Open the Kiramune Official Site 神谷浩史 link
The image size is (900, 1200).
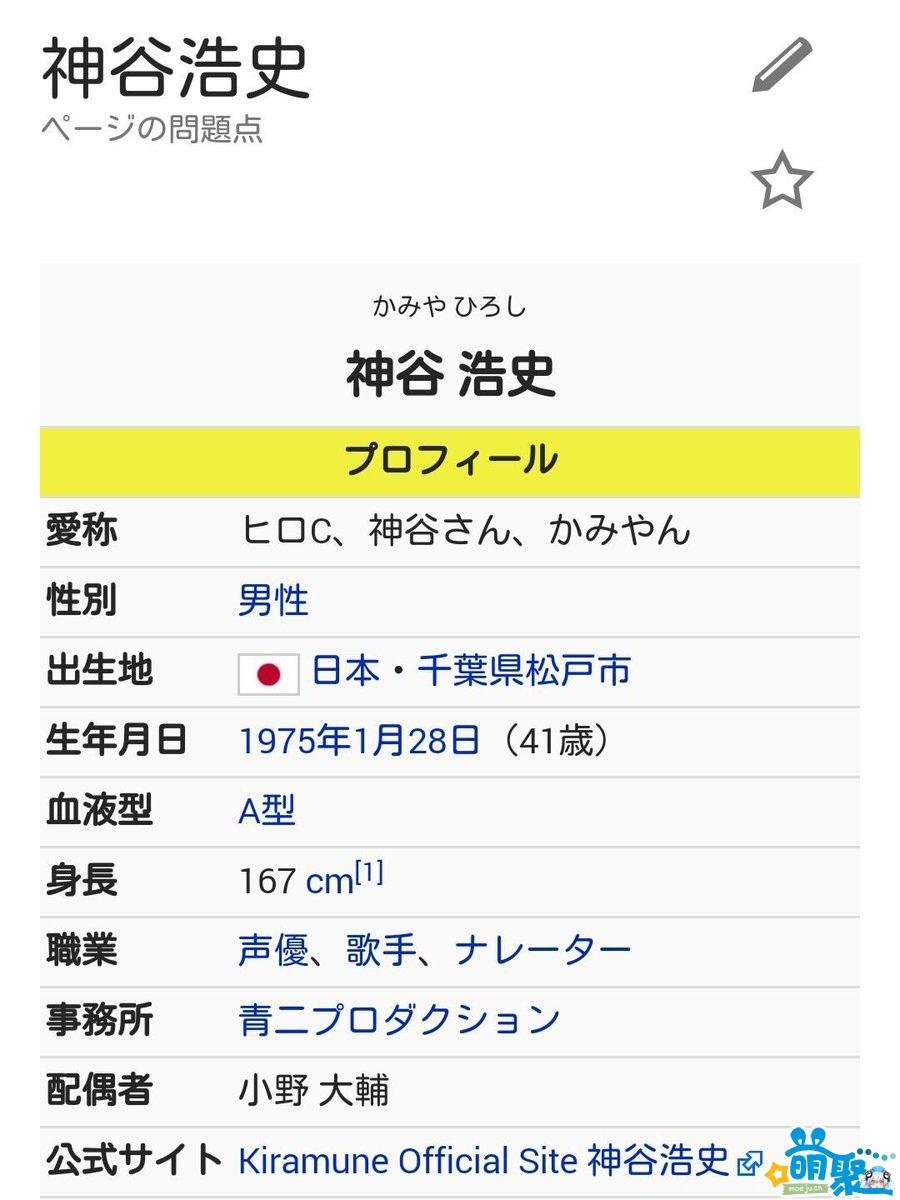[x=484, y=1161]
